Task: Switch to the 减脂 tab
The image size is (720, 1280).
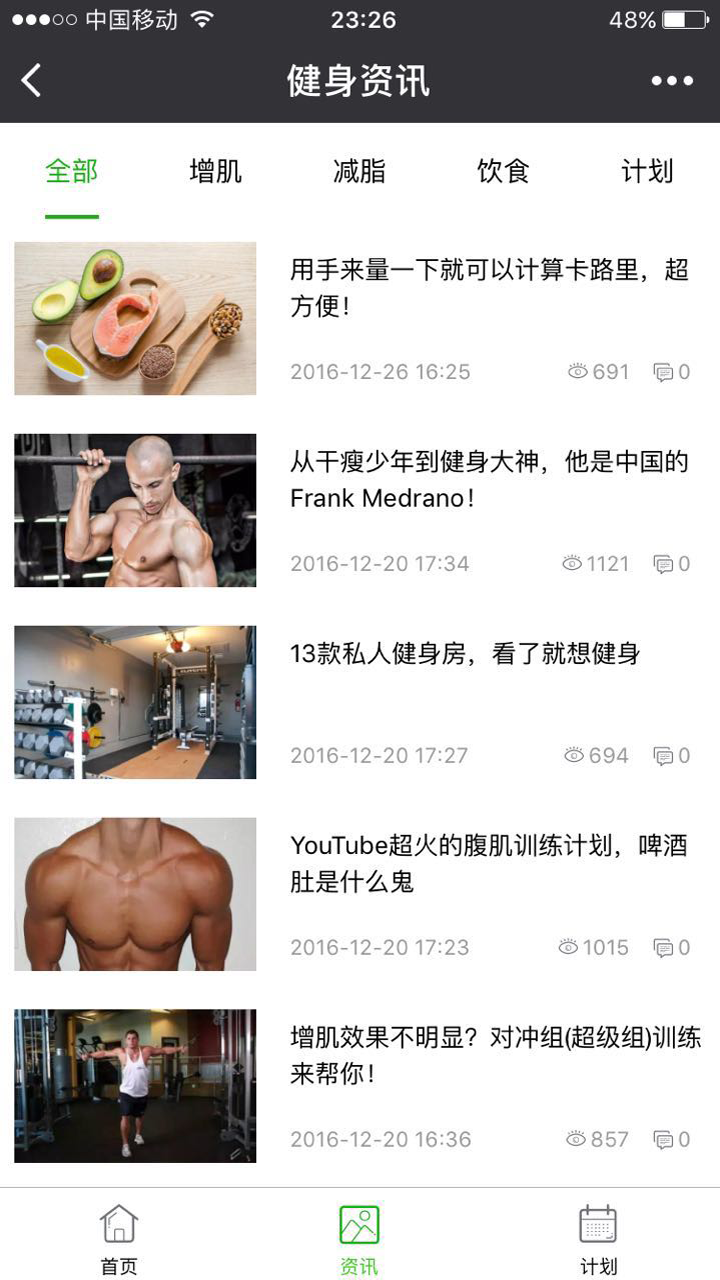Action: pyautogui.click(x=359, y=171)
